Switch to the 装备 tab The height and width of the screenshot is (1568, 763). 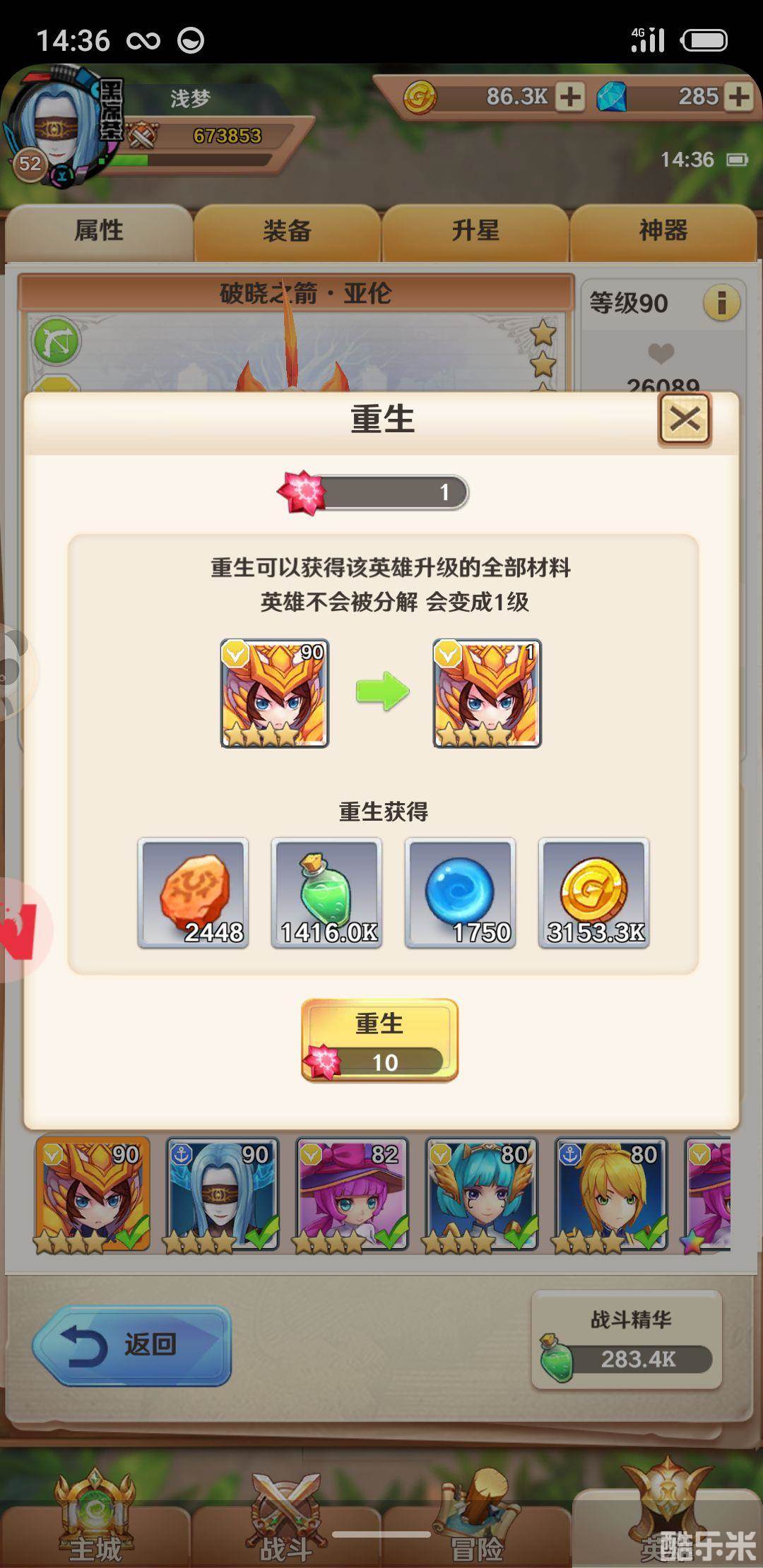tap(287, 231)
